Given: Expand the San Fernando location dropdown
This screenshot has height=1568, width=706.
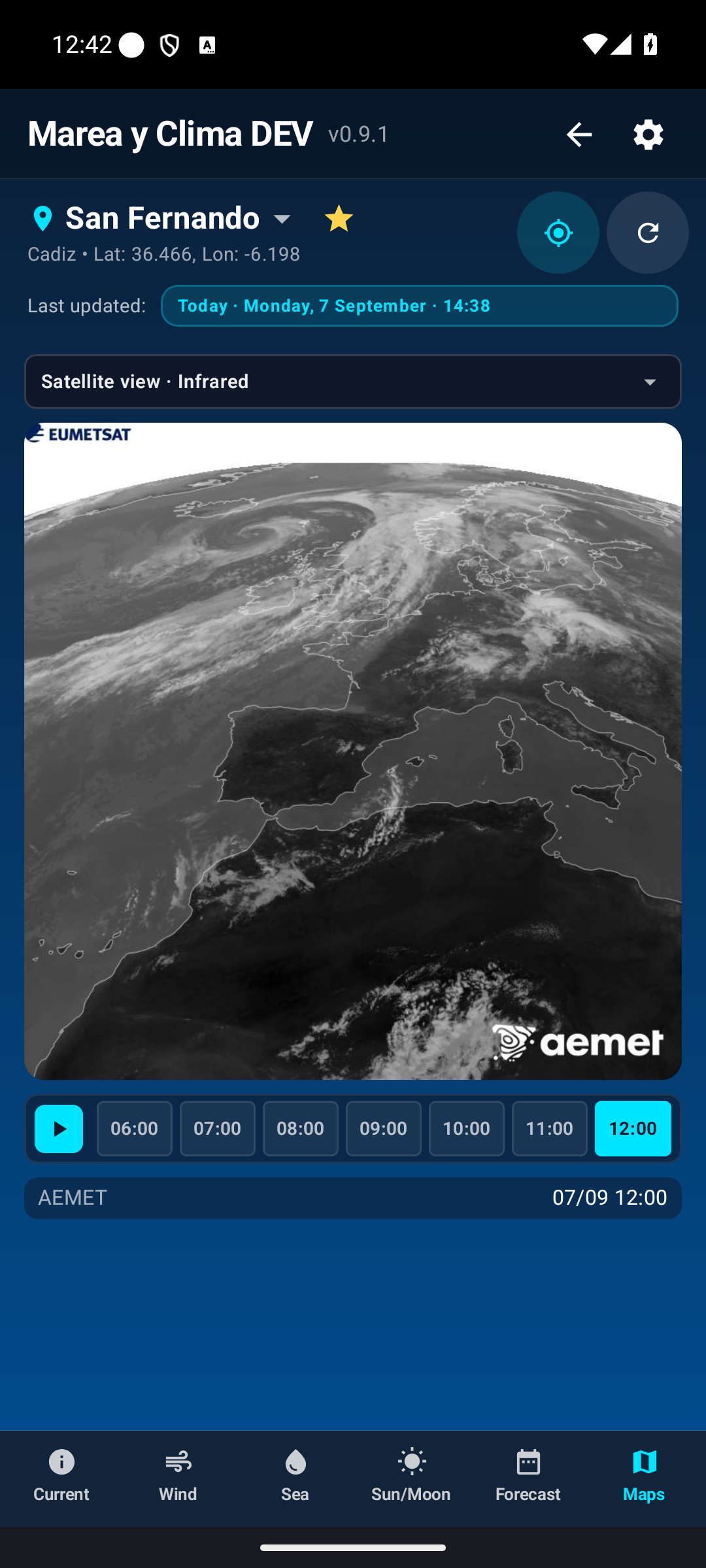Looking at the screenshot, I should (x=282, y=219).
